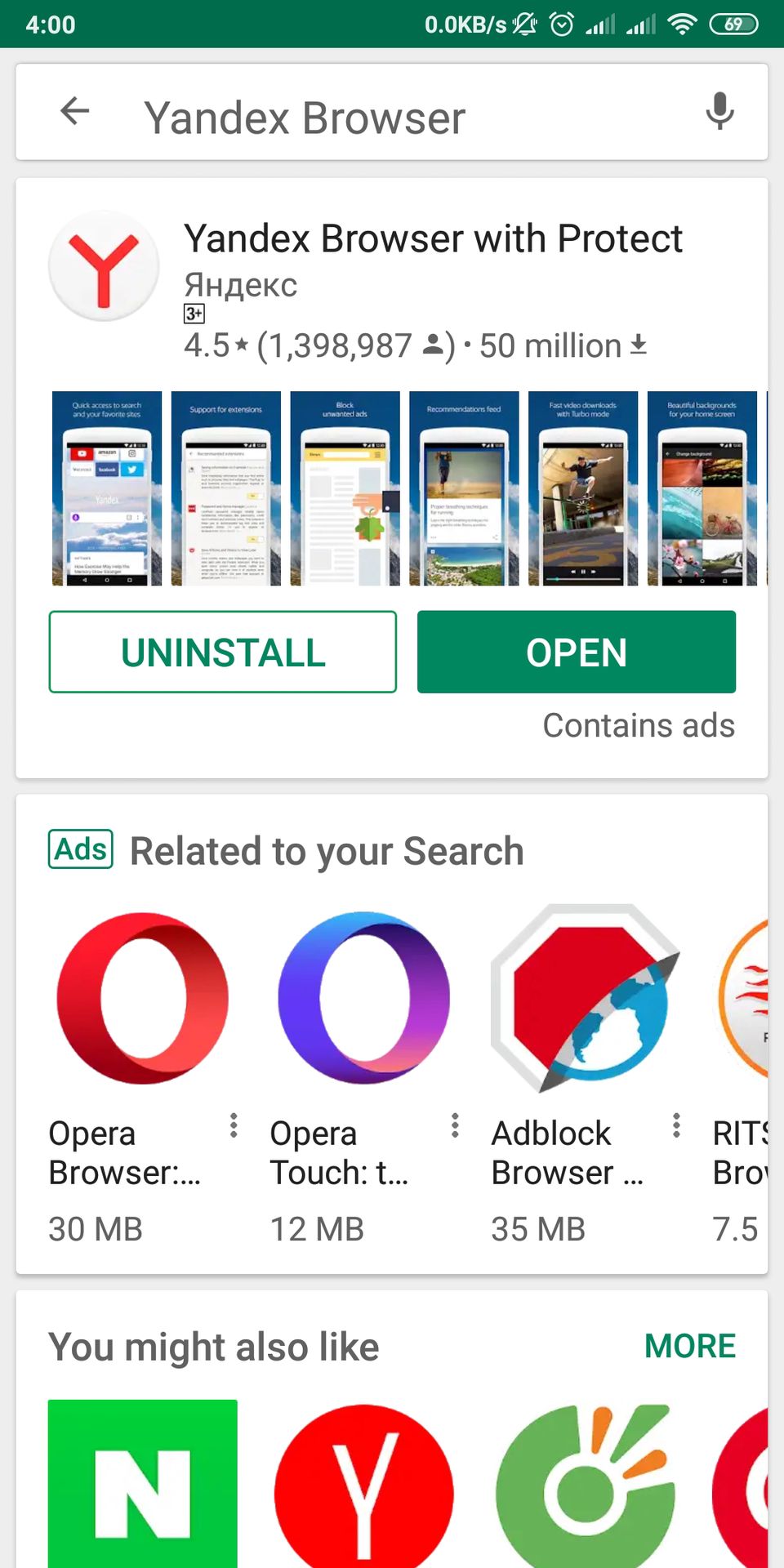Open options menu for Opera Browser
Screen dimensions: 784x1568
(234, 1125)
